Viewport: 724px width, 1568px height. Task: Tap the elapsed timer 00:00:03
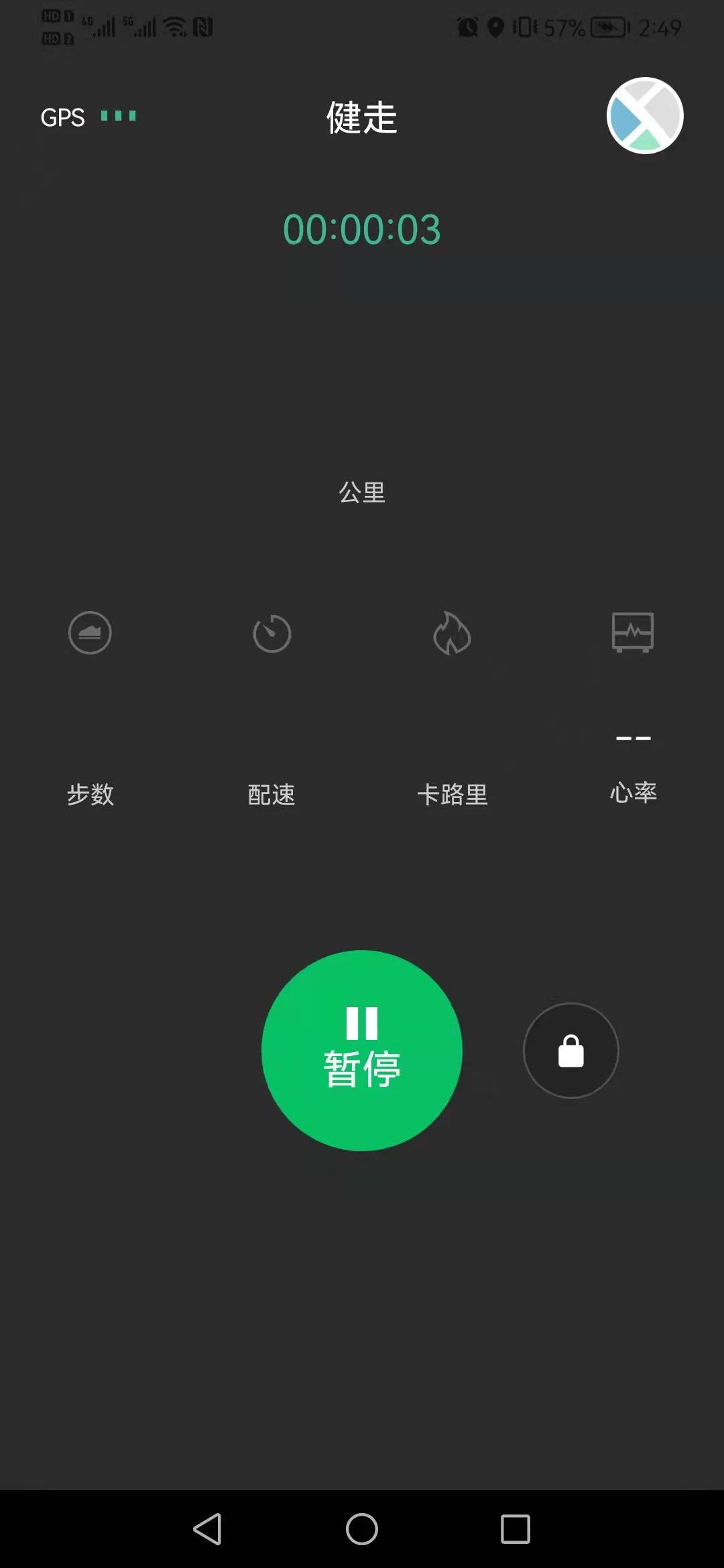pos(362,229)
